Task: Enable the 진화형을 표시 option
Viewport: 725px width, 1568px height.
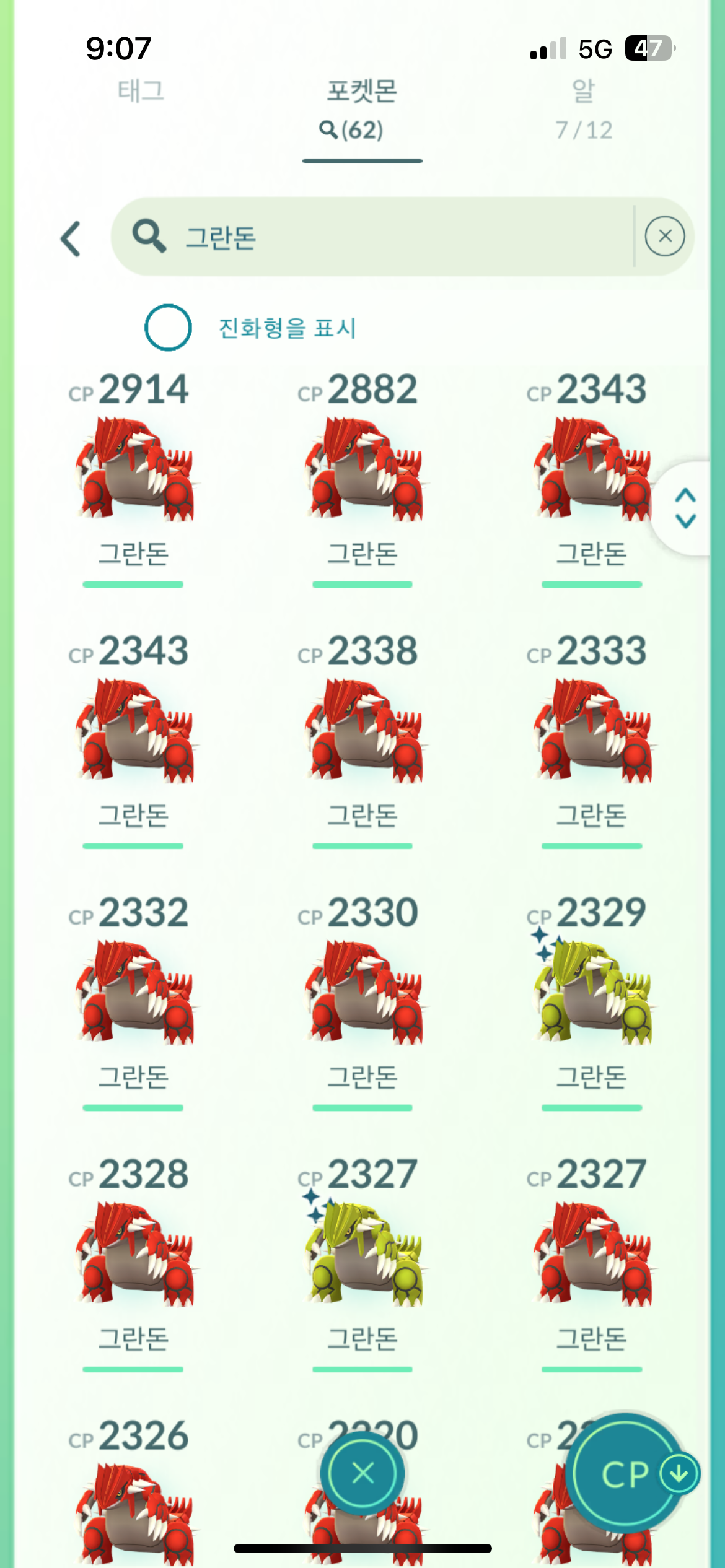Action: point(168,328)
